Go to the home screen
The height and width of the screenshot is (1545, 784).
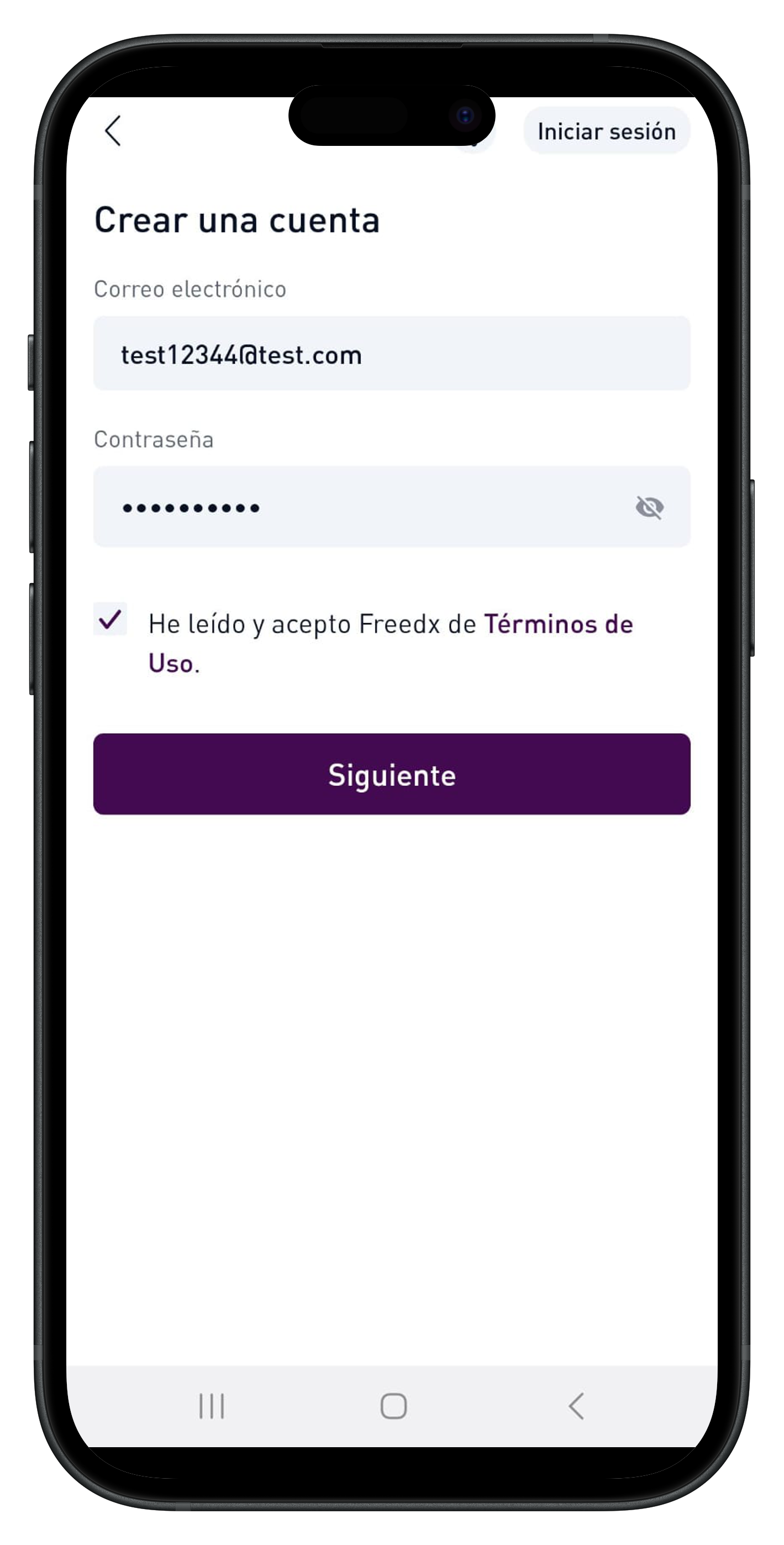393,1406
